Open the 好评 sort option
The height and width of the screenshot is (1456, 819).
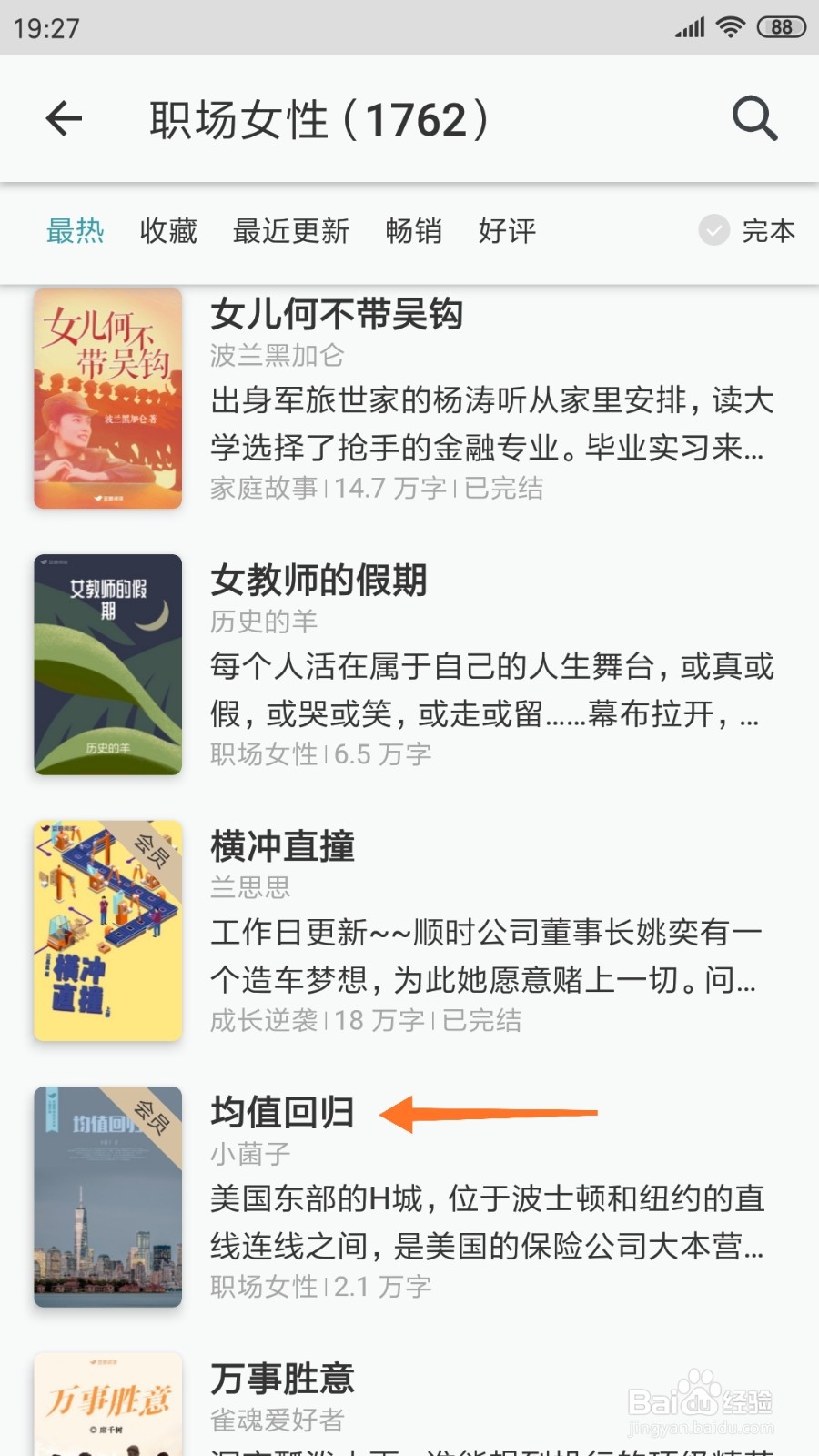507,233
